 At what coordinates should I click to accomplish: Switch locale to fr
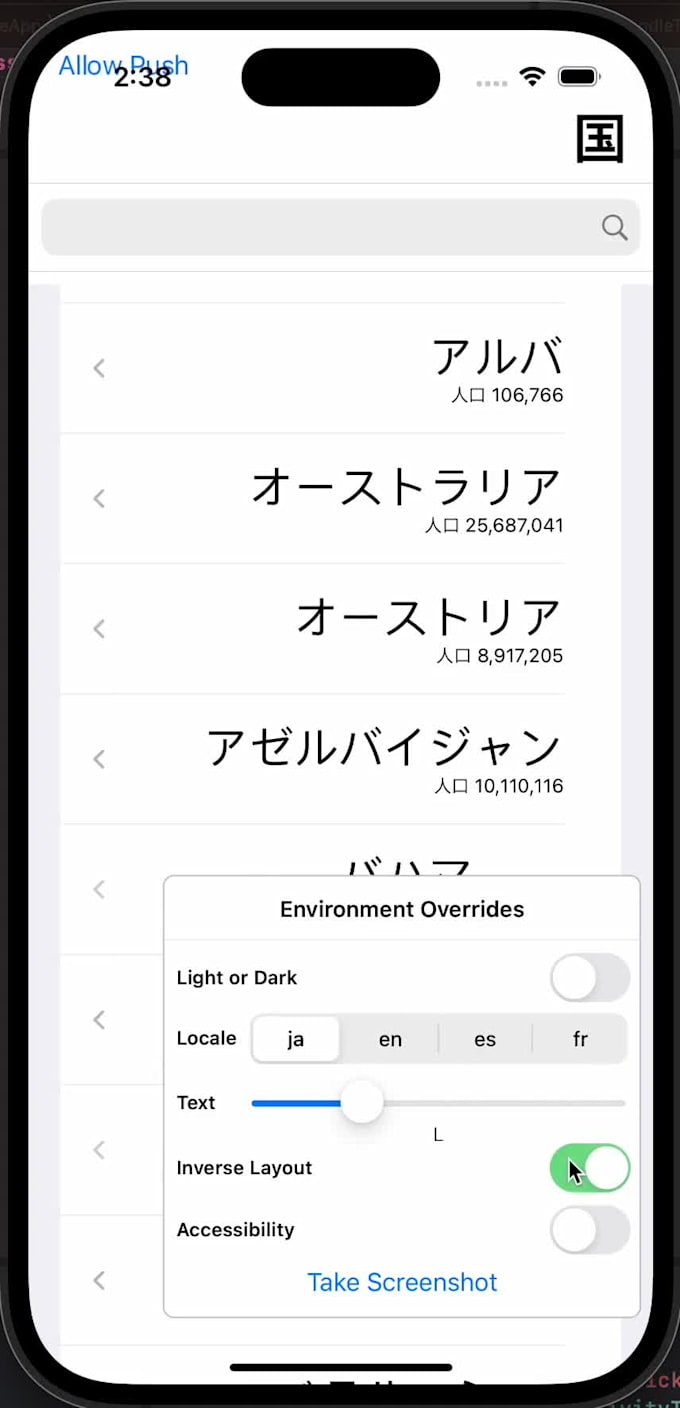[580, 1039]
